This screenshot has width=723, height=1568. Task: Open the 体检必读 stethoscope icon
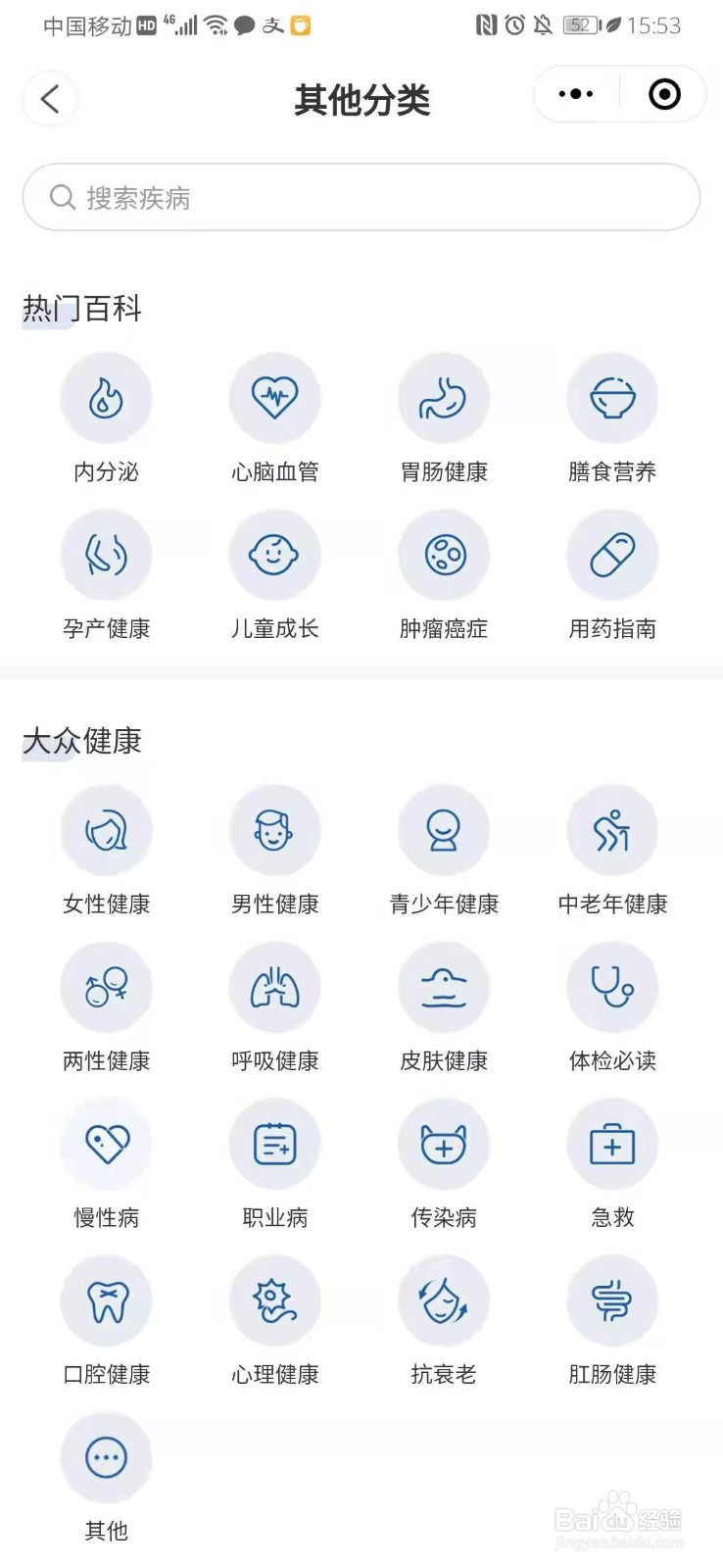[612, 987]
